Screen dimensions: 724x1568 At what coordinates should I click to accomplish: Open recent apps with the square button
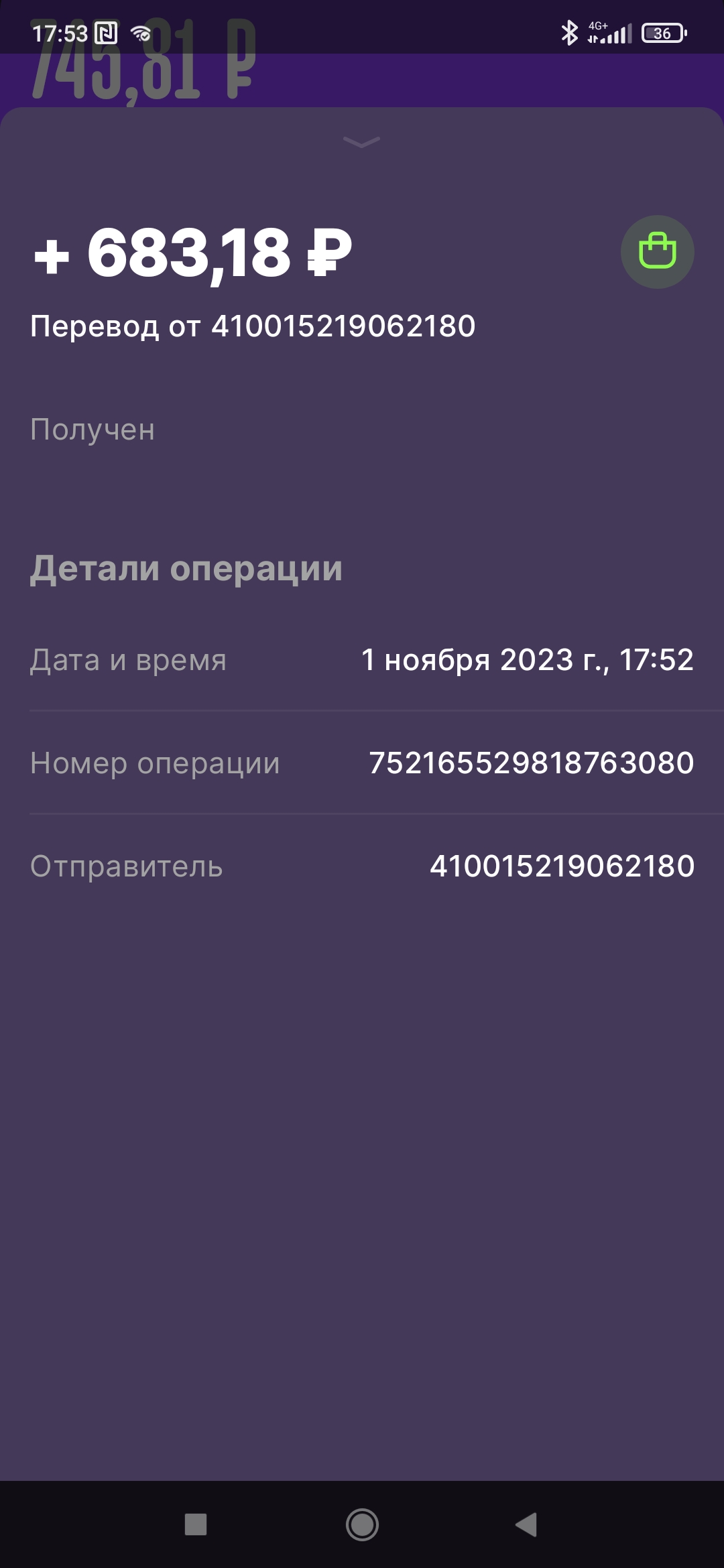click(x=196, y=1524)
